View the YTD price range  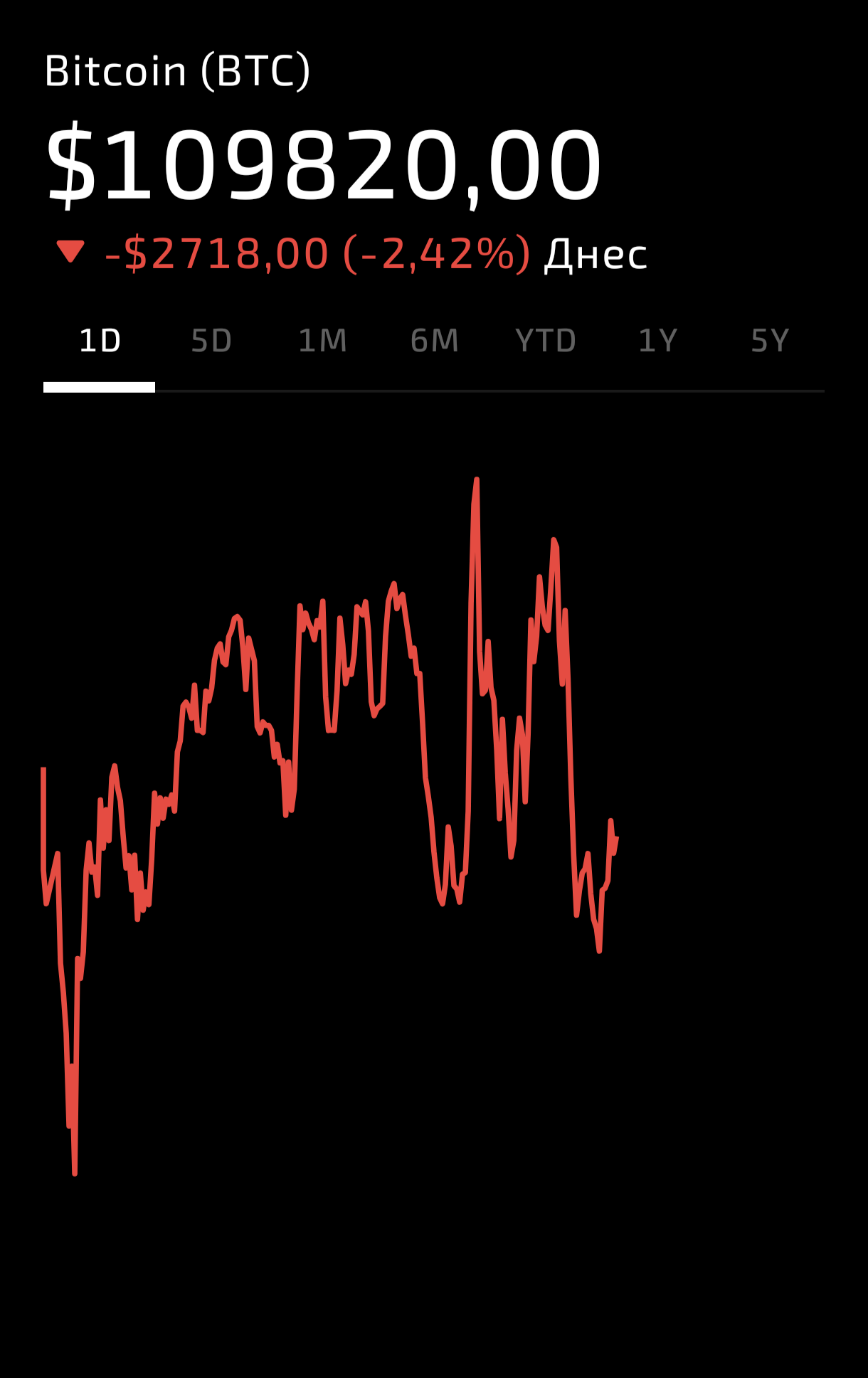pyautogui.click(x=546, y=341)
